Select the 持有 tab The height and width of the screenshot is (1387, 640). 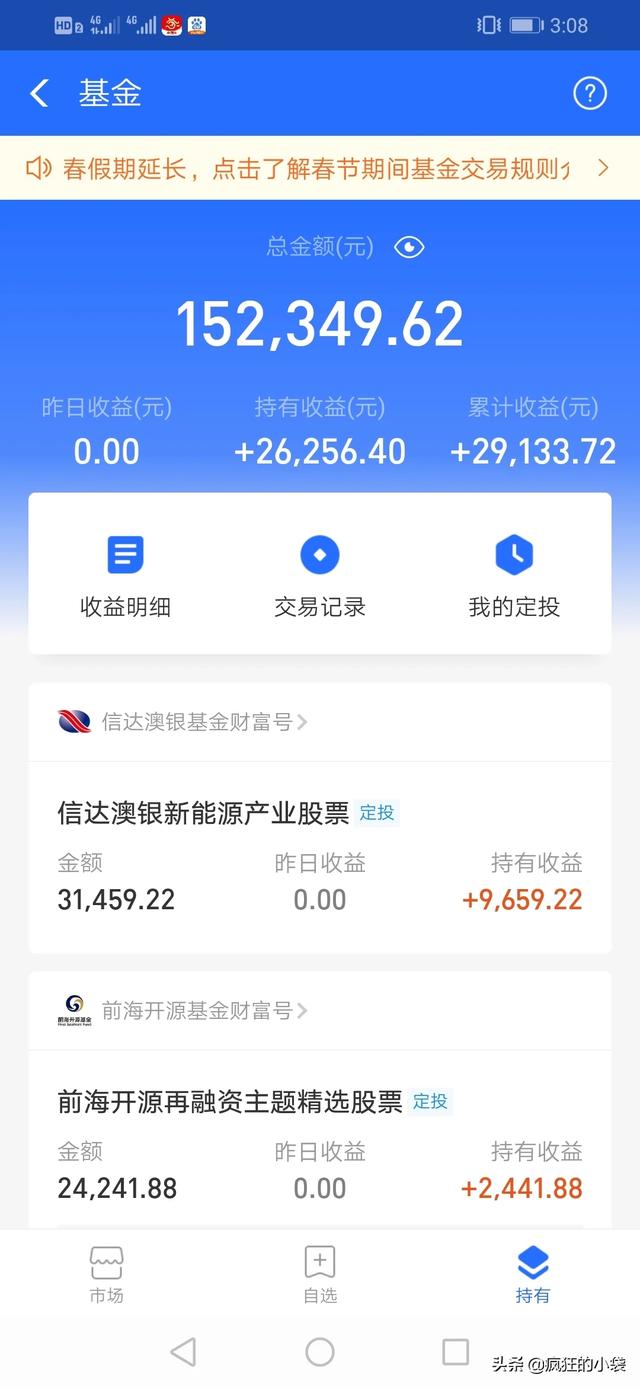533,1275
